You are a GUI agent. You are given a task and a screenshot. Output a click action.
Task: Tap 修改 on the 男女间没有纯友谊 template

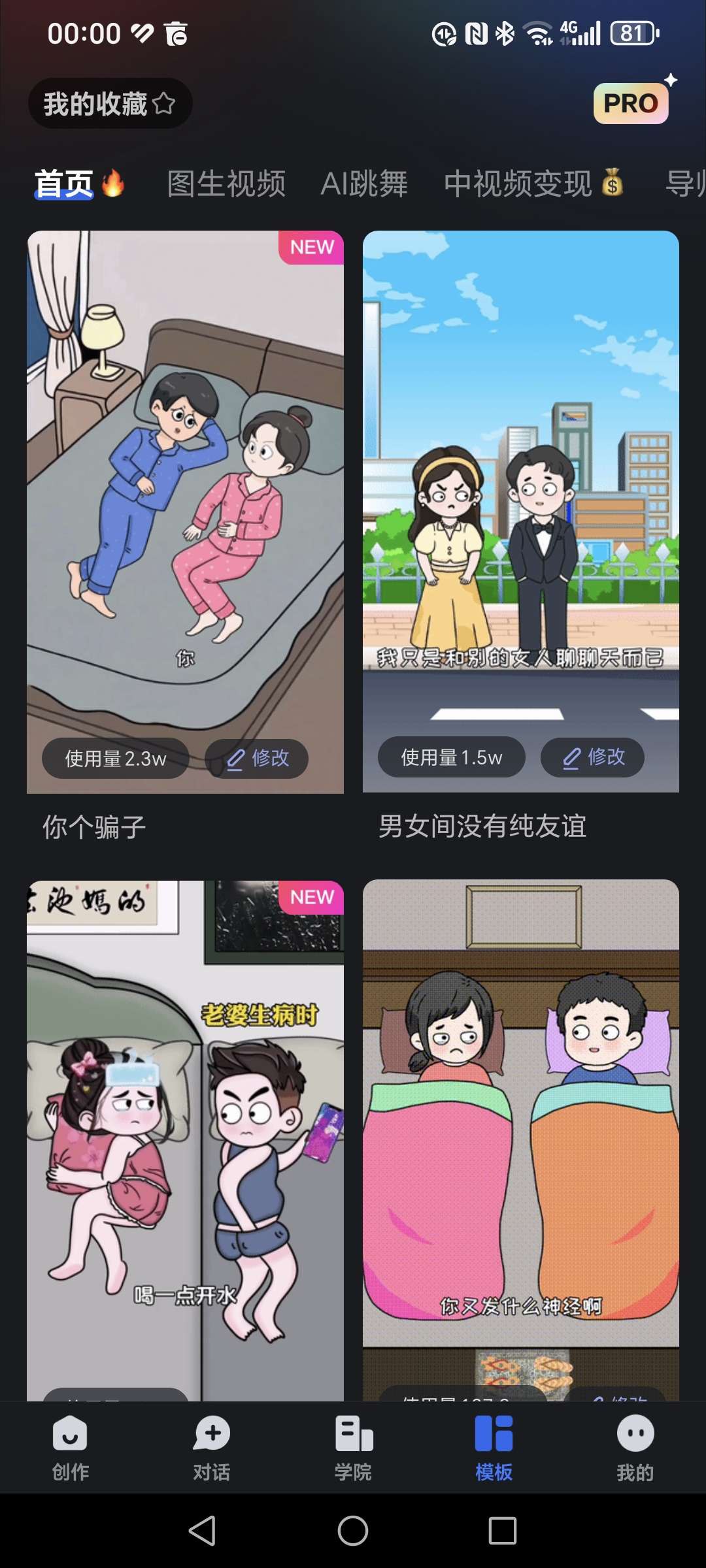[592, 757]
